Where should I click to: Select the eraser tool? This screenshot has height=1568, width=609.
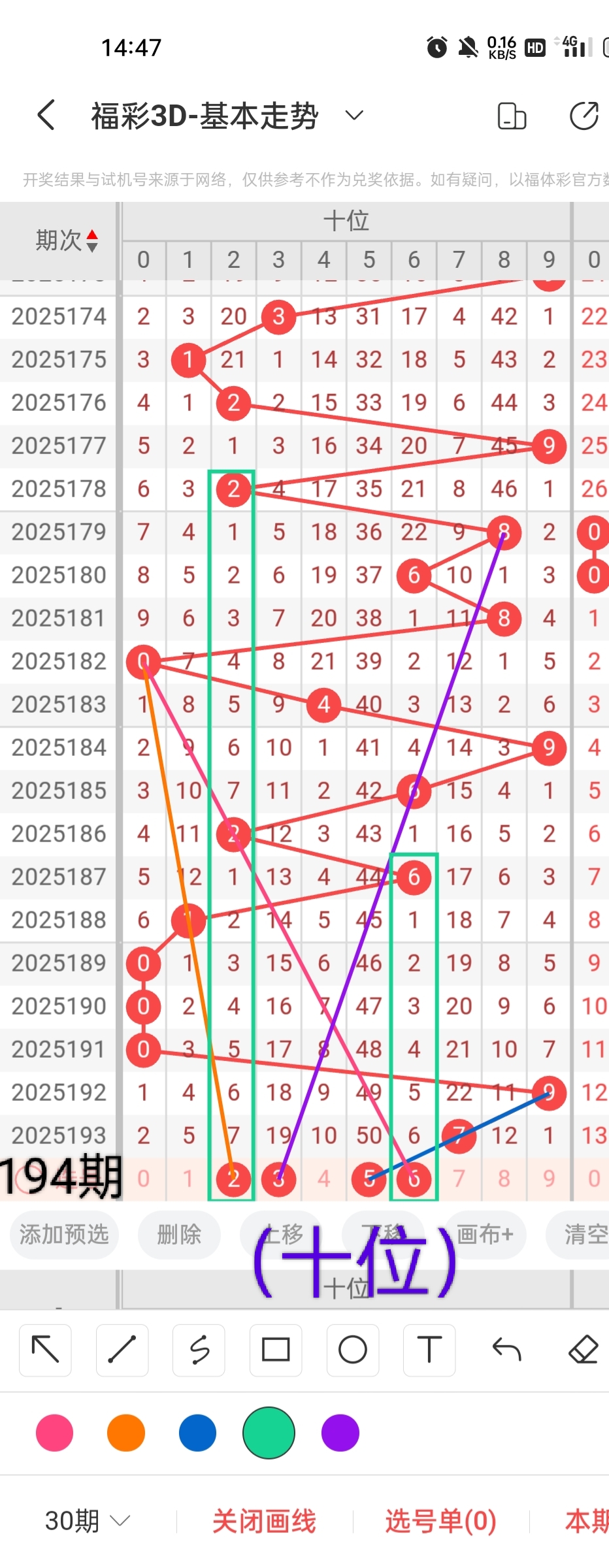tap(583, 1350)
